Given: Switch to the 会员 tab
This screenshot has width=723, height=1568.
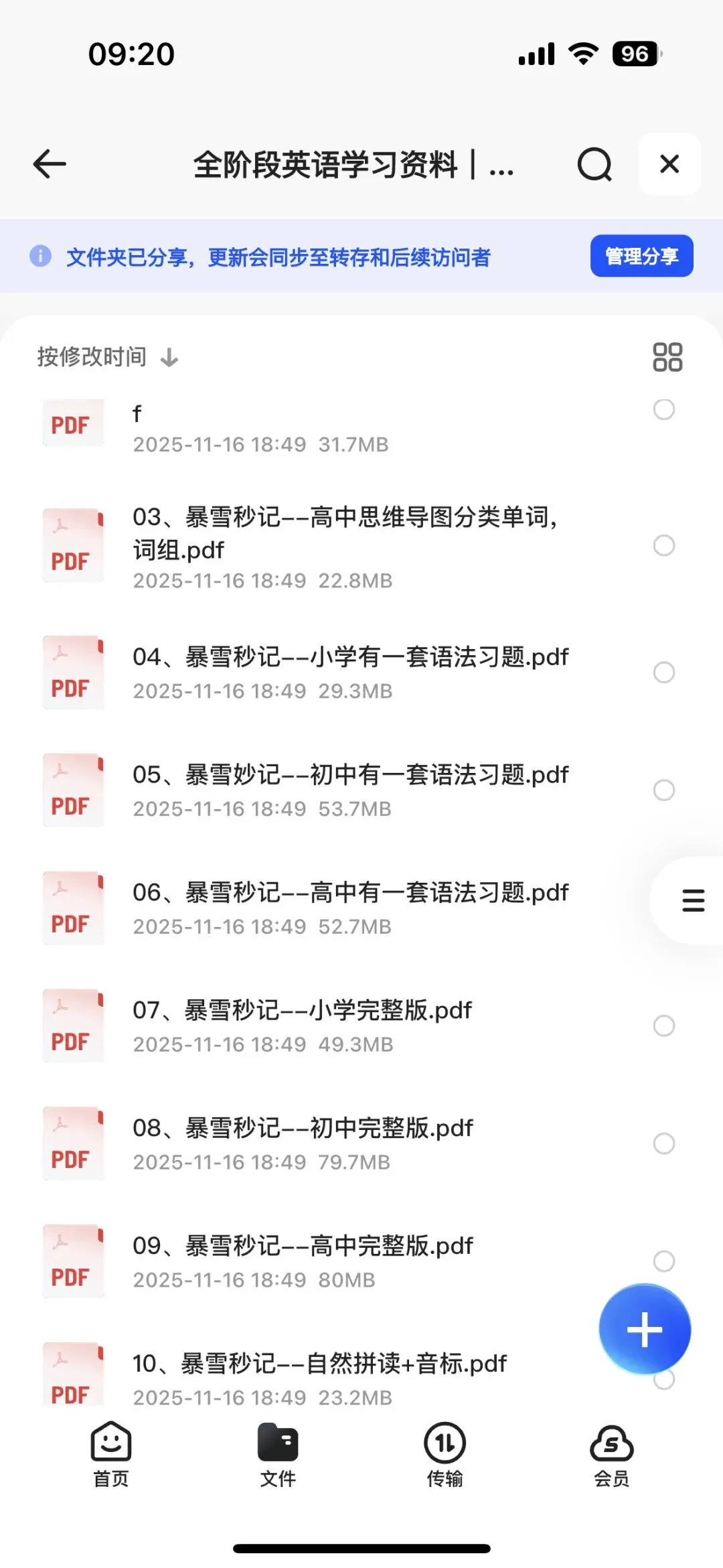Looking at the screenshot, I should pyautogui.click(x=611, y=1453).
